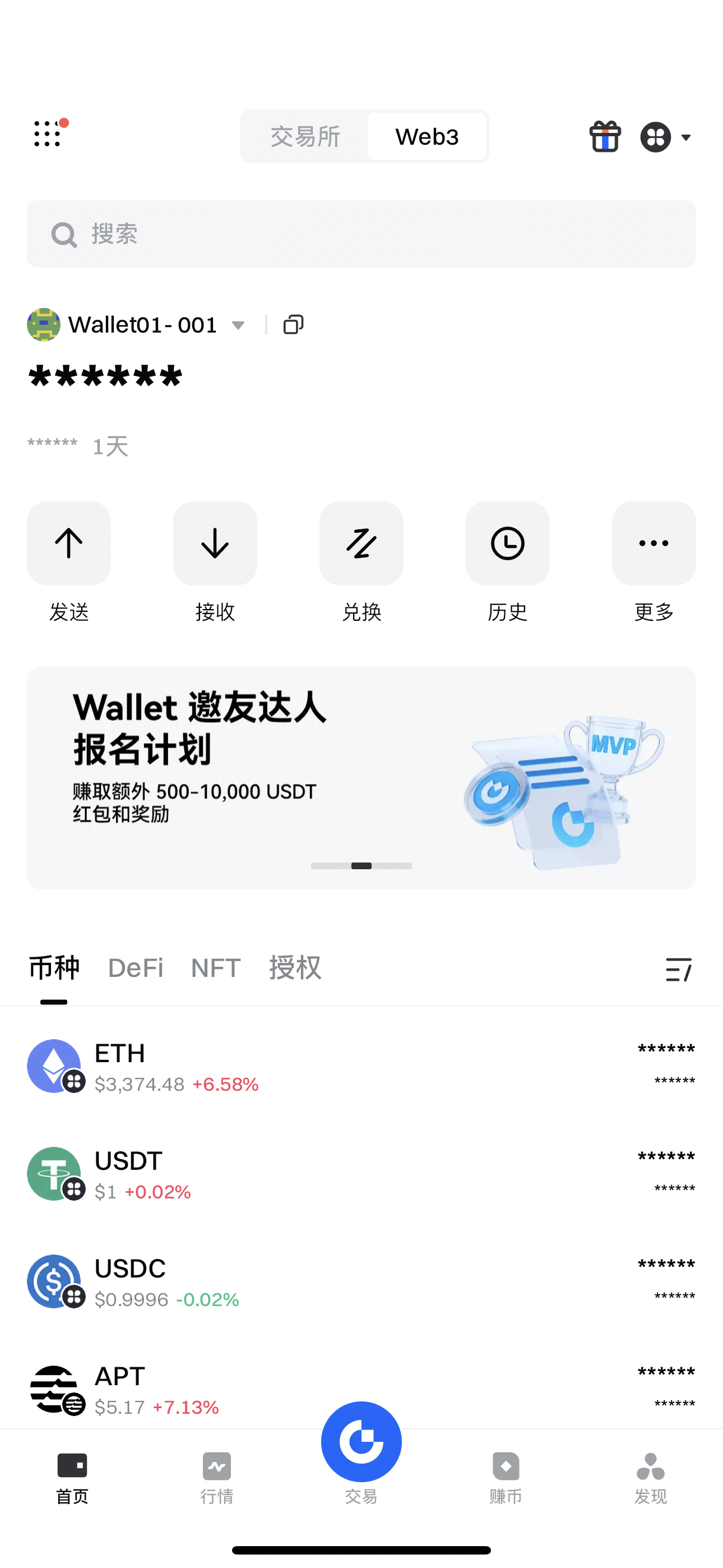The width and height of the screenshot is (723, 1568).
Task: Go to the 行情 markets tab
Action: point(217,1478)
